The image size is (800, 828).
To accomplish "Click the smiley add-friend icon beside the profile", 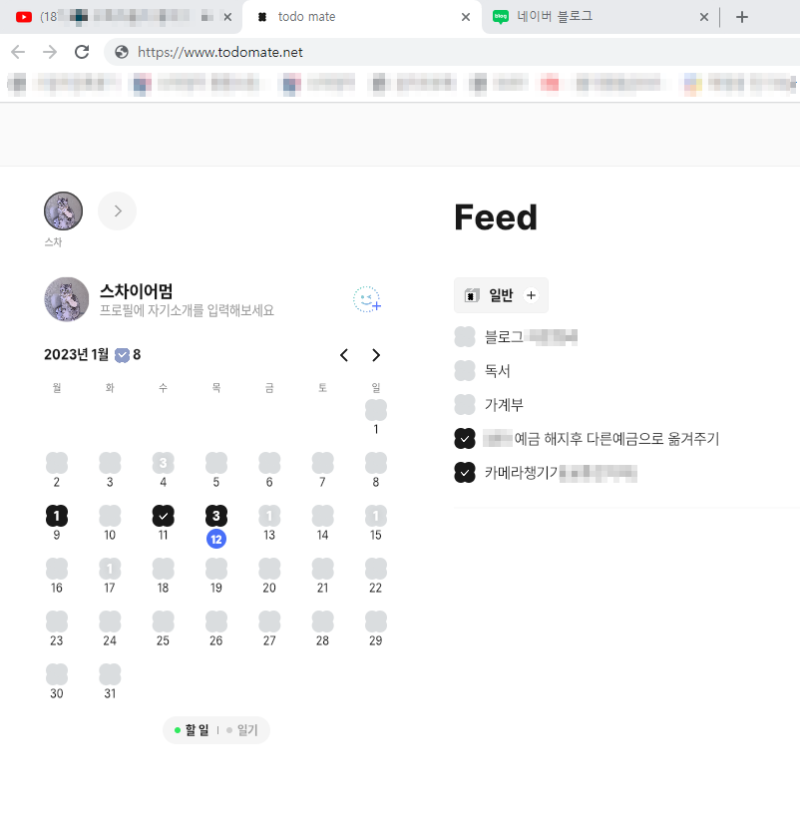I will [368, 300].
